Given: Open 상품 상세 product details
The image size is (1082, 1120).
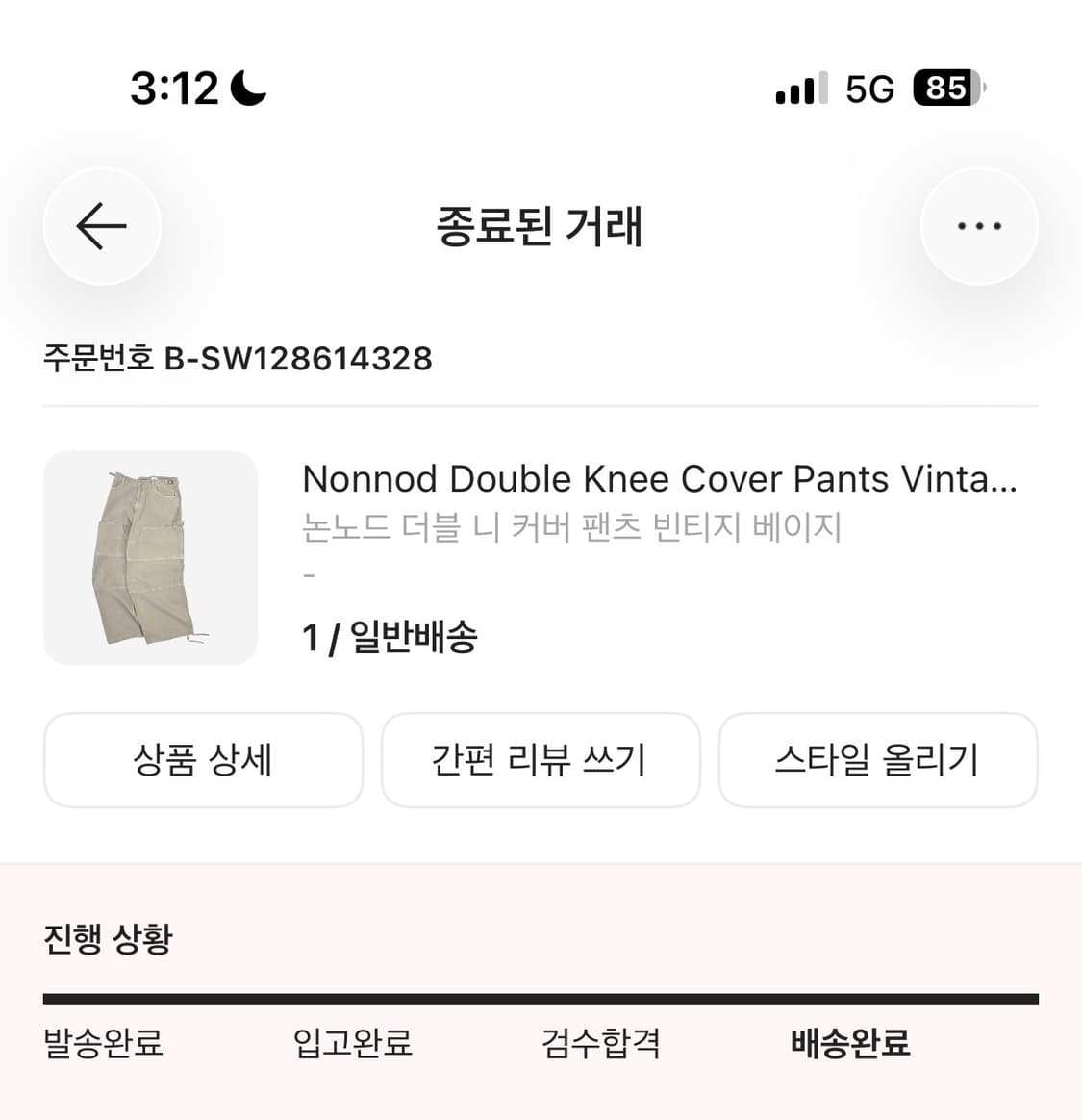Looking at the screenshot, I should click(203, 760).
